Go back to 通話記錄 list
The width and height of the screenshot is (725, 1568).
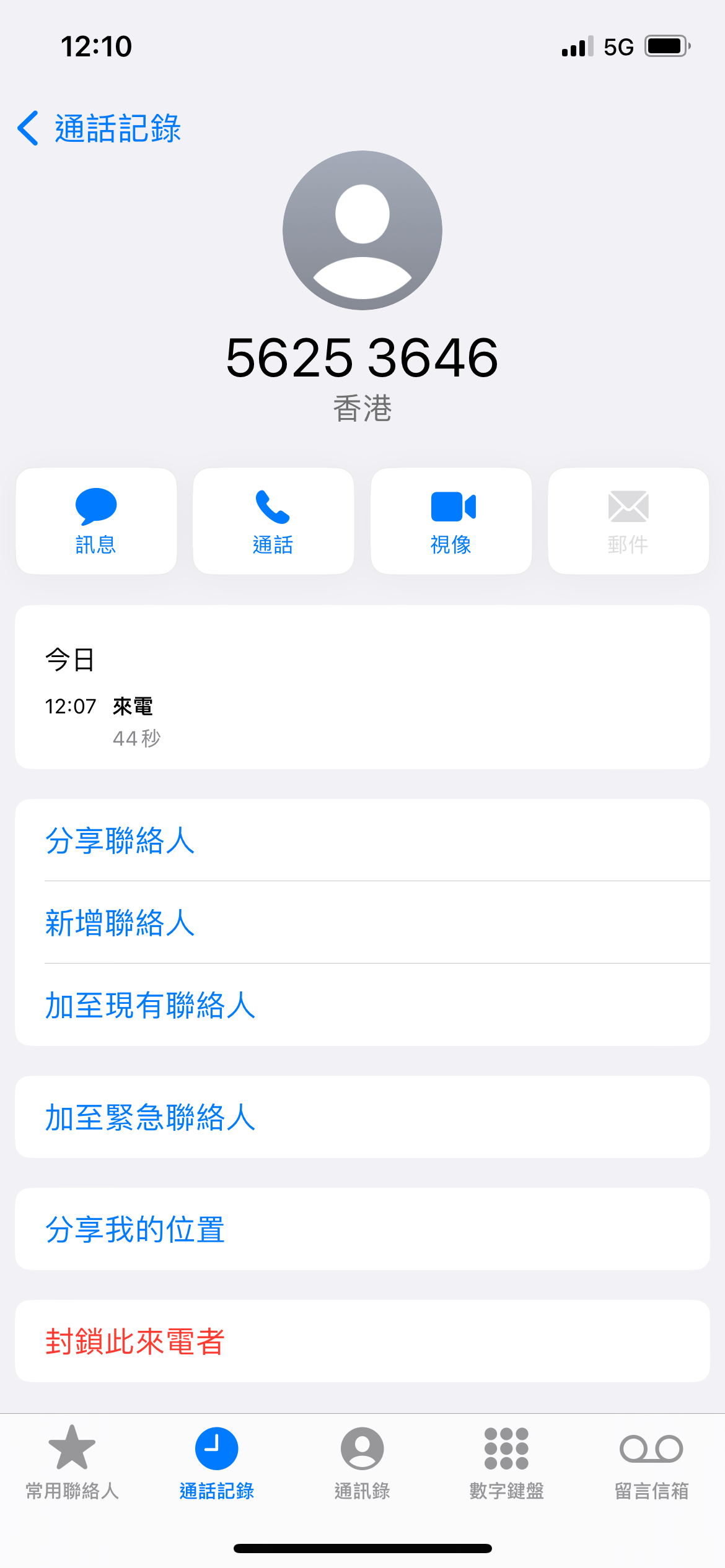(99, 128)
